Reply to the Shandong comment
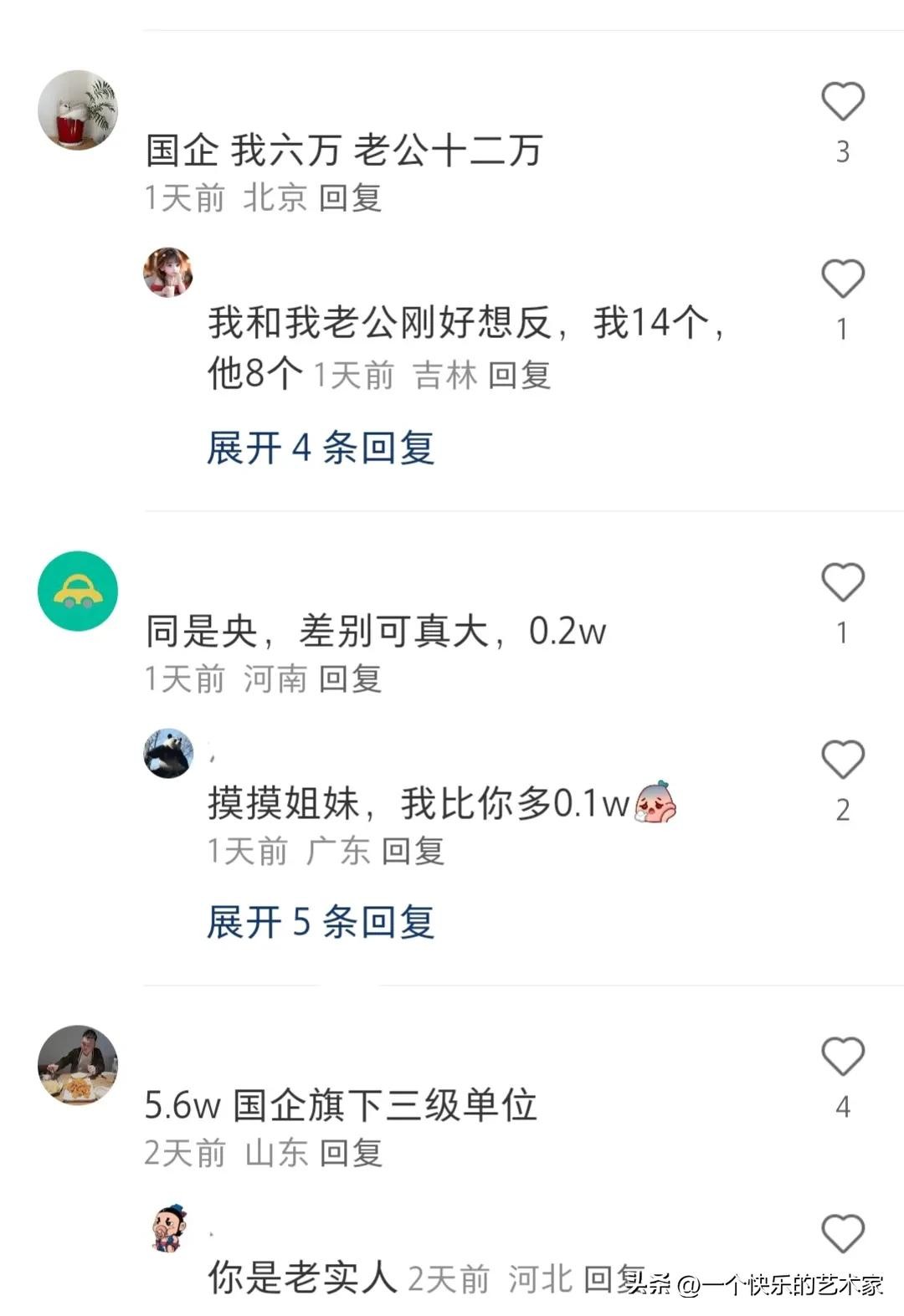 (351, 1153)
